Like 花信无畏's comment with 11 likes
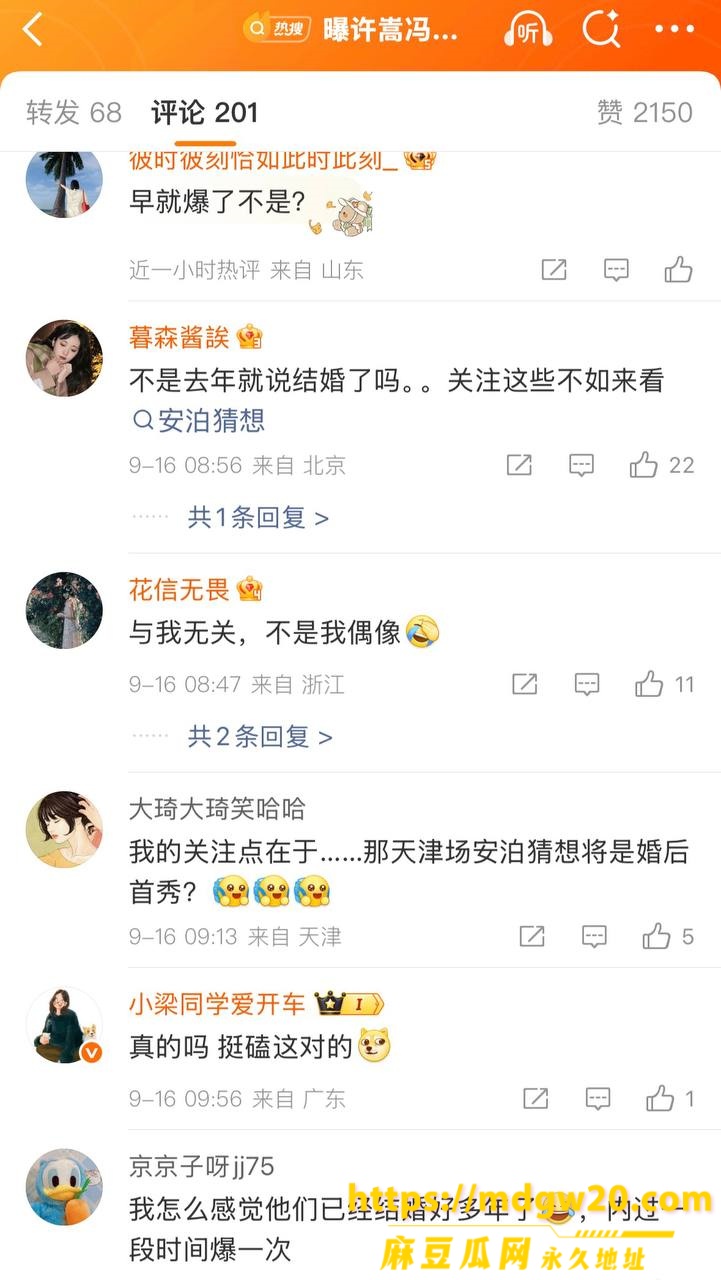This screenshot has height=1280, width=721. (664, 684)
